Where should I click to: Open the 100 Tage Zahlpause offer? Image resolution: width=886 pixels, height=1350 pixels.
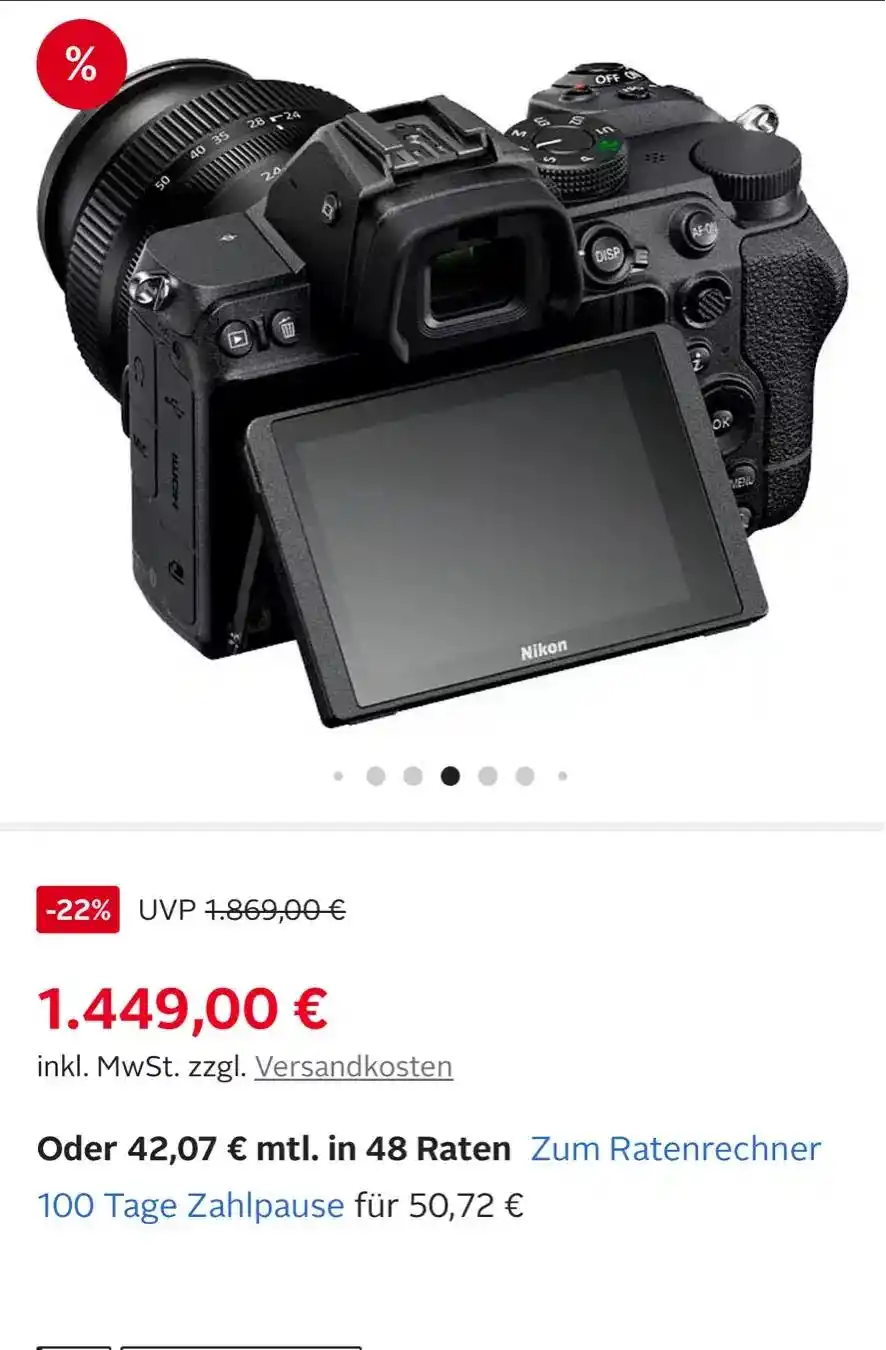pyautogui.click(x=190, y=1206)
